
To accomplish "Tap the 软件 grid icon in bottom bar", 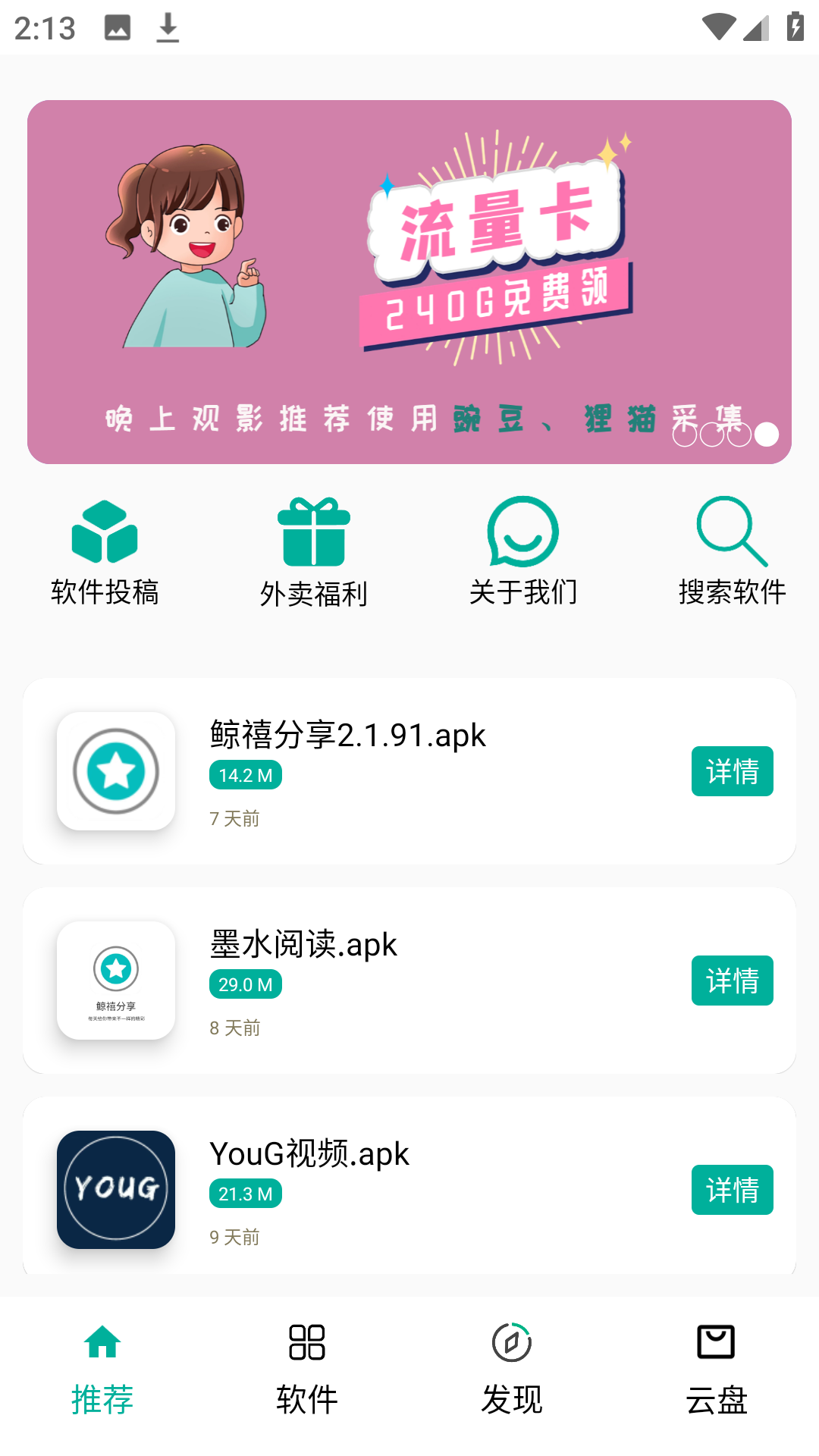I will tap(307, 1342).
